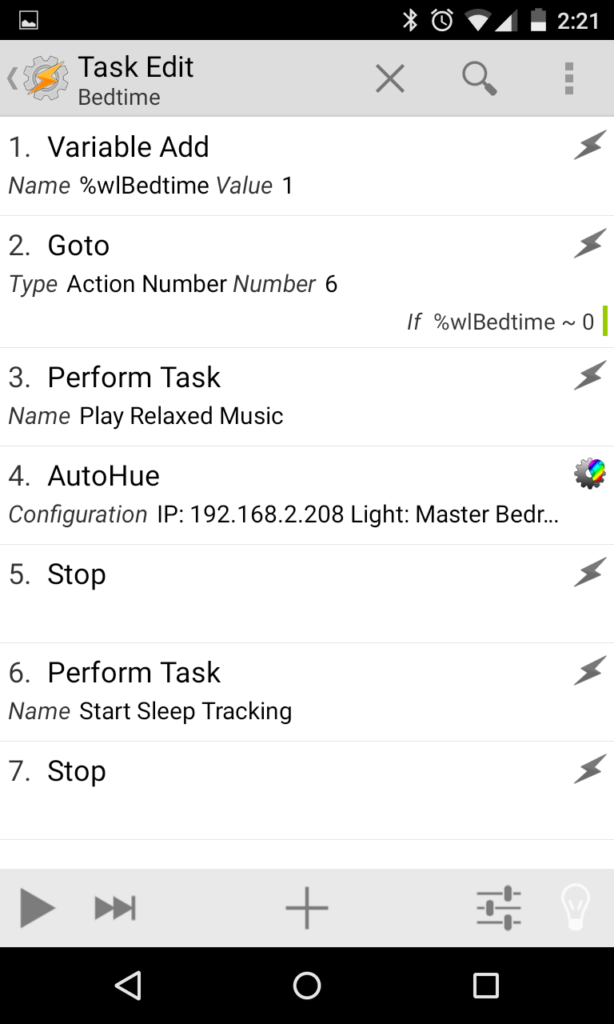The image size is (614, 1024).
Task: Tap the light bulb task icon
Action: point(575,908)
